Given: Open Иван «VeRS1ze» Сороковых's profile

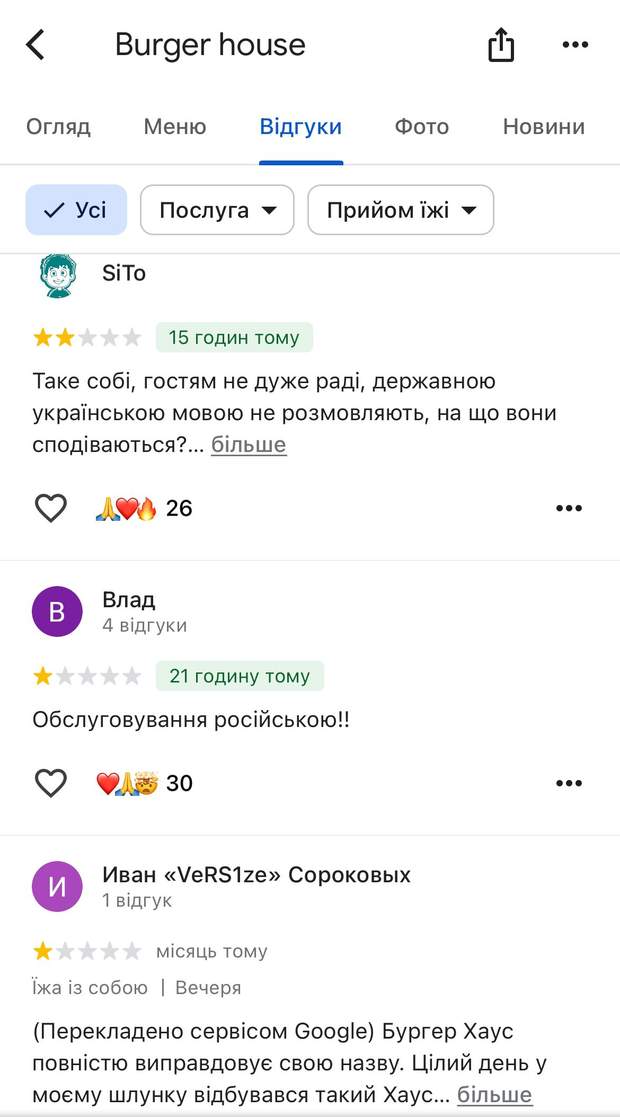Looking at the screenshot, I should [x=57, y=886].
